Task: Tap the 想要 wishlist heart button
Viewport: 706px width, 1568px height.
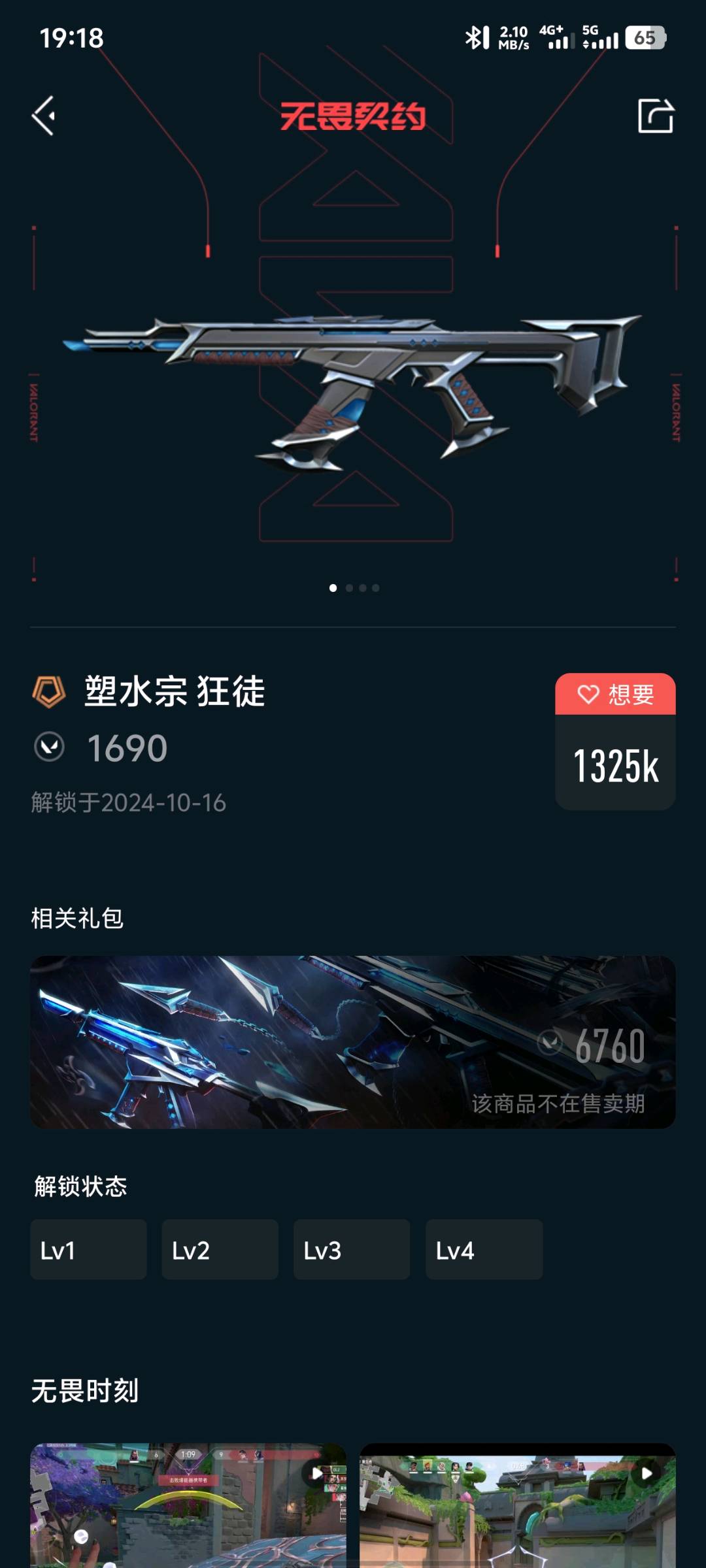Action: click(x=615, y=694)
